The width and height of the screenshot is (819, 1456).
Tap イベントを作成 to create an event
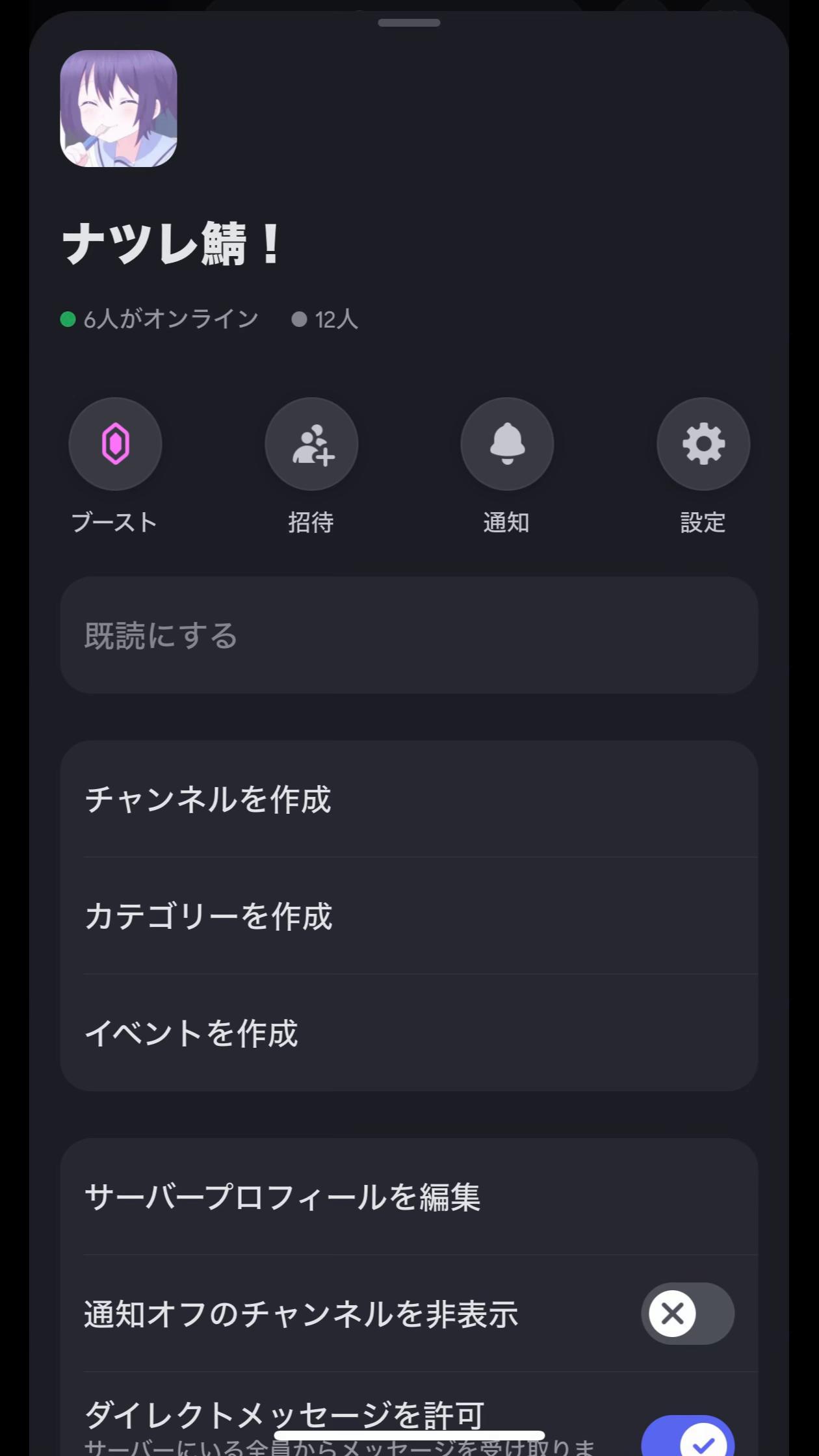(409, 1033)
